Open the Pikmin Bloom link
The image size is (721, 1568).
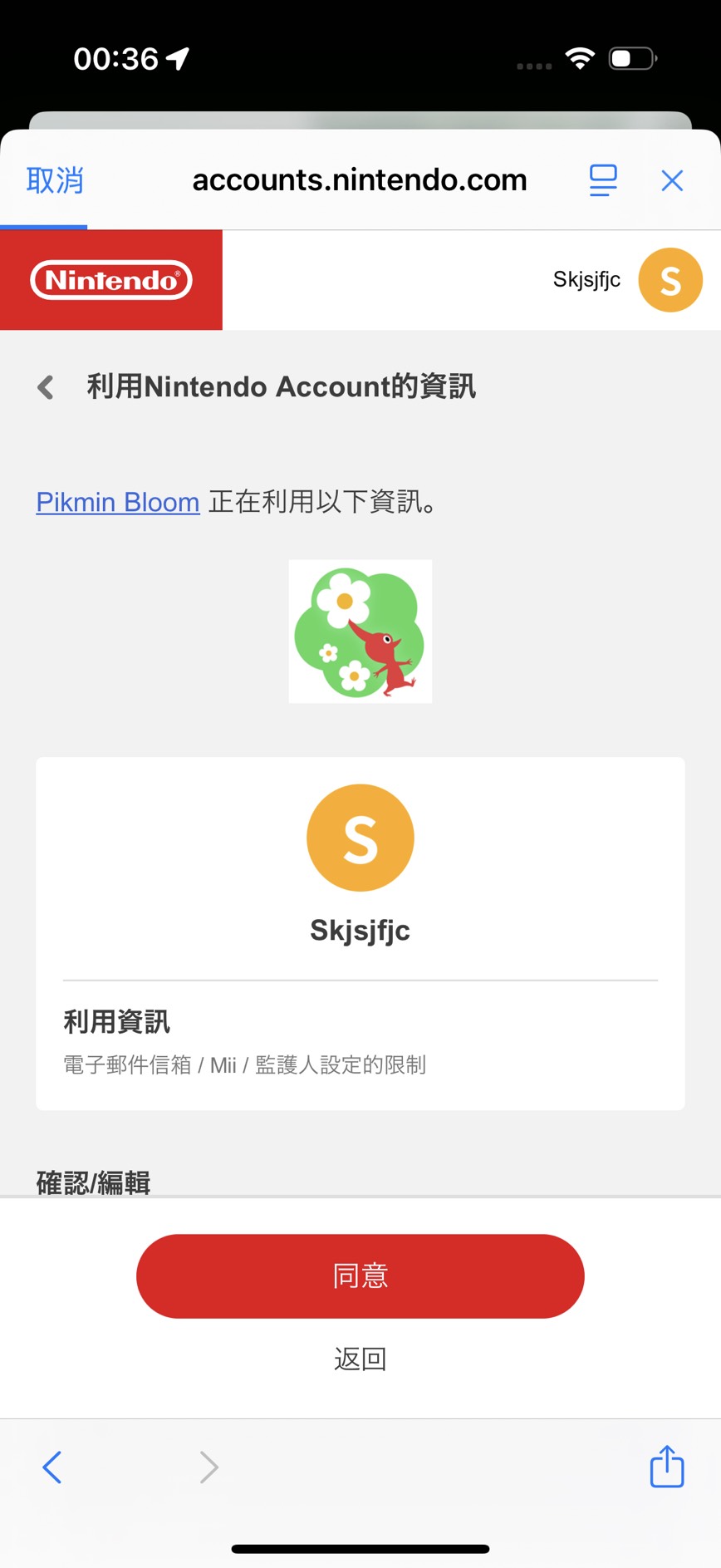tap(116, 502)
